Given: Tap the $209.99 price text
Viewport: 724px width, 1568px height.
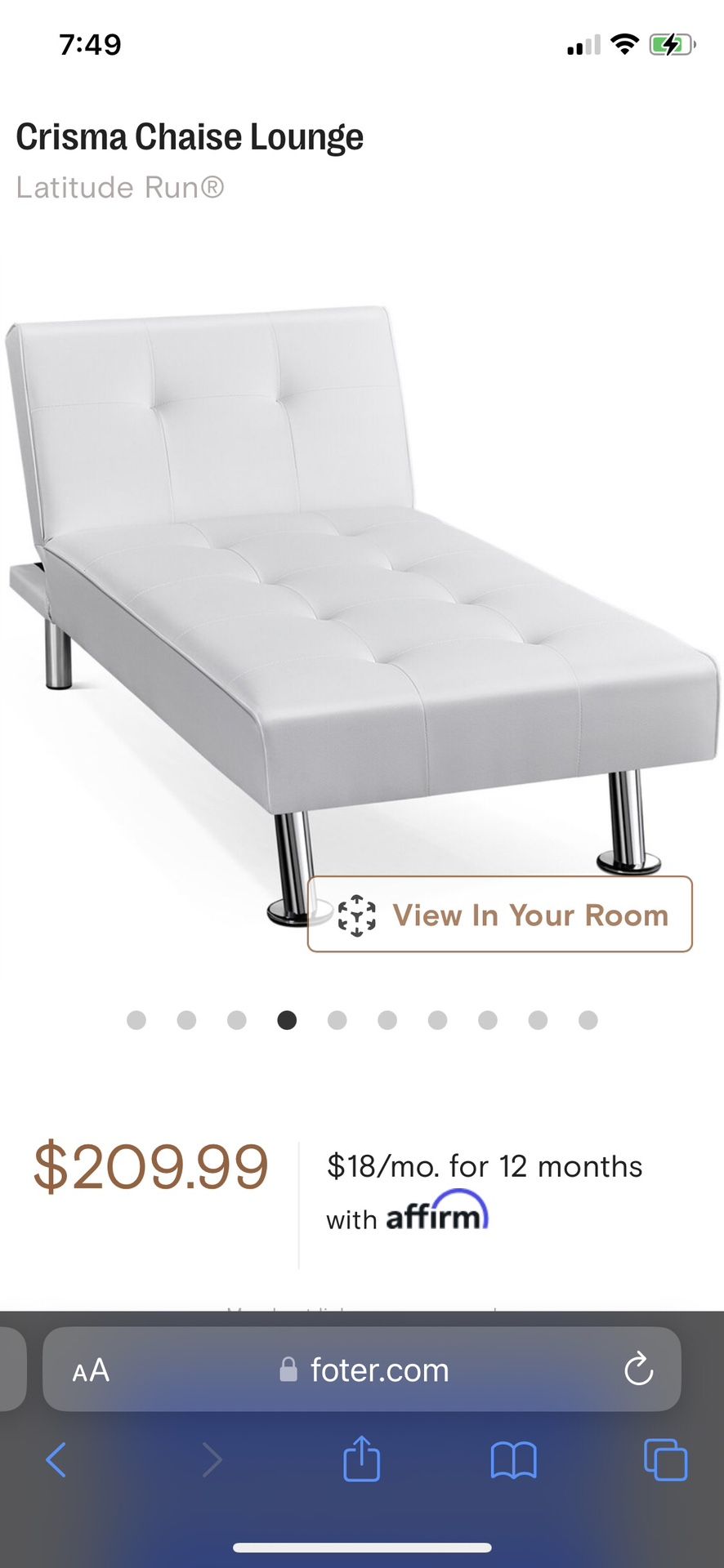Looking at the screenshot, I should (151, 1166).
